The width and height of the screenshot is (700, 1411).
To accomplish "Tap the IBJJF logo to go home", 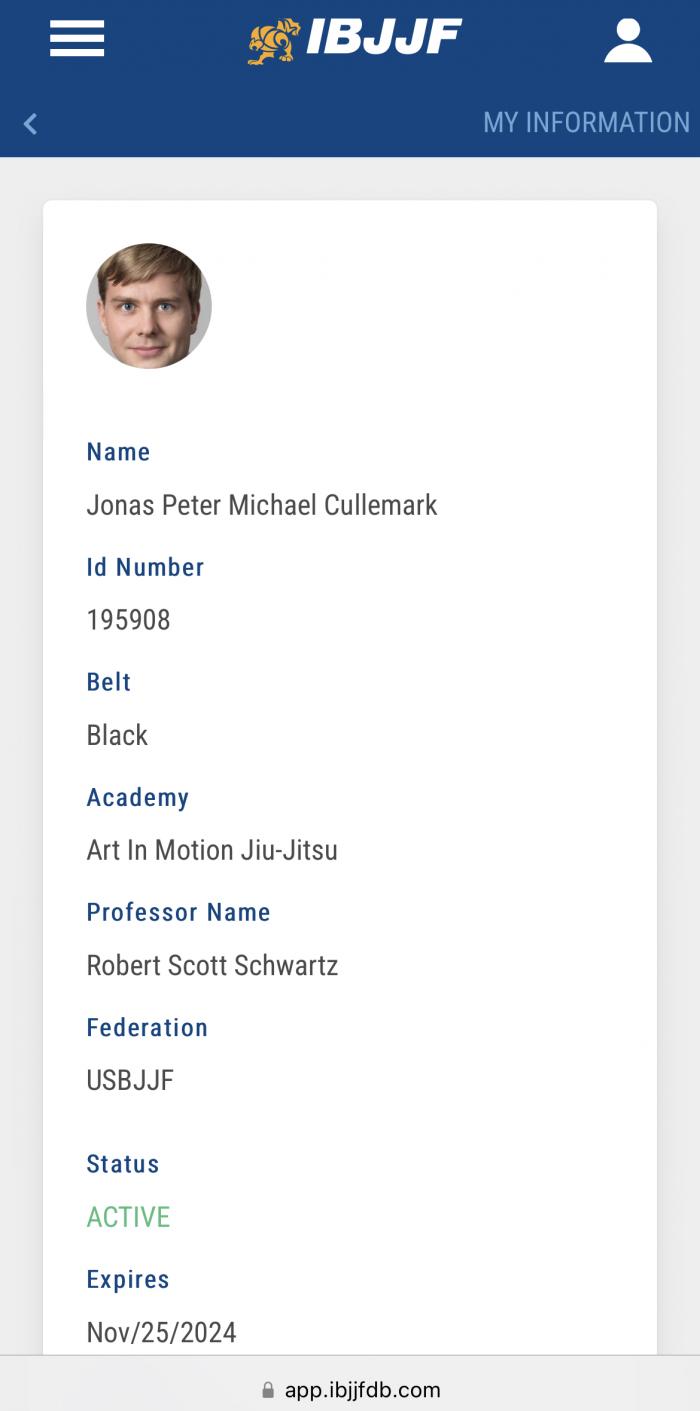I will (355, 41).
